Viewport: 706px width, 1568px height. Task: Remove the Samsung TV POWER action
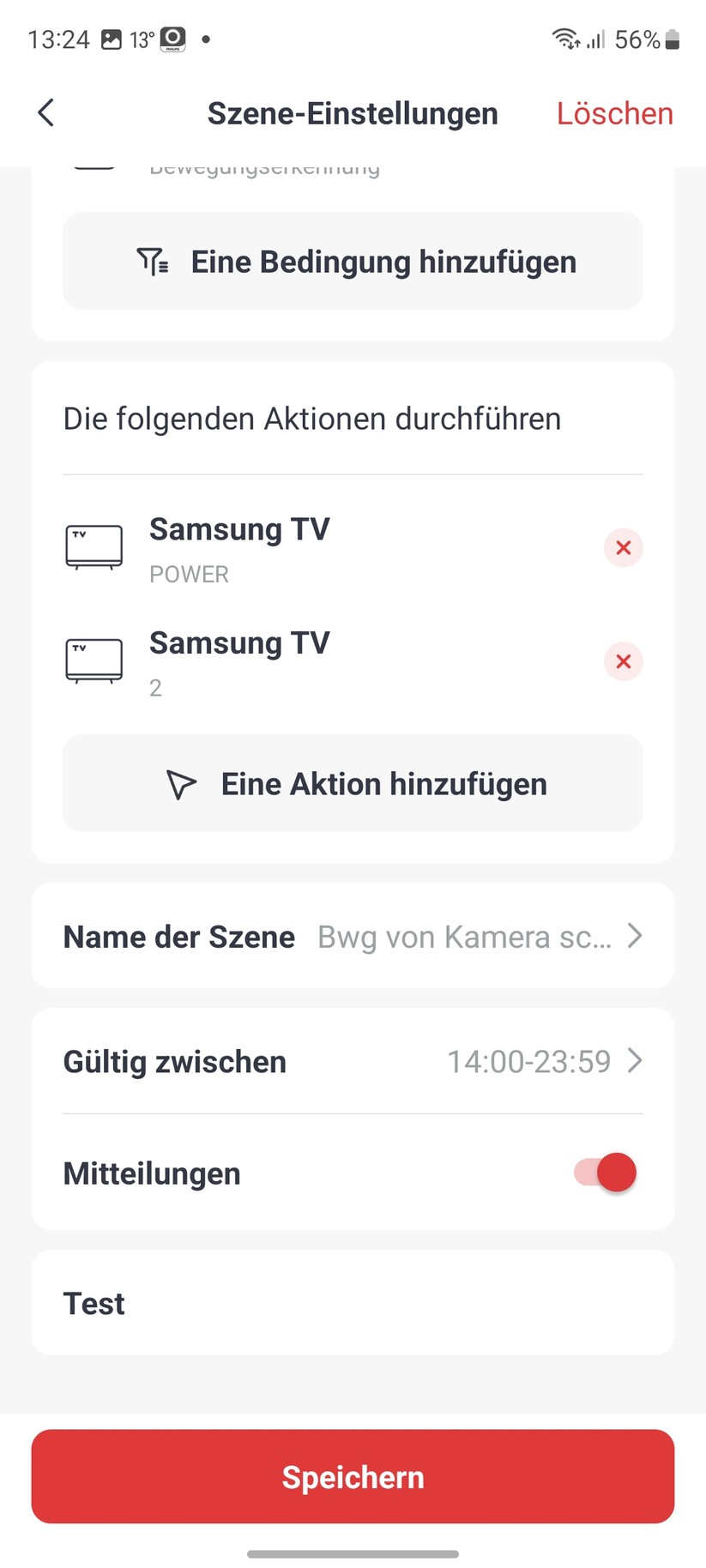coord(624,547)
